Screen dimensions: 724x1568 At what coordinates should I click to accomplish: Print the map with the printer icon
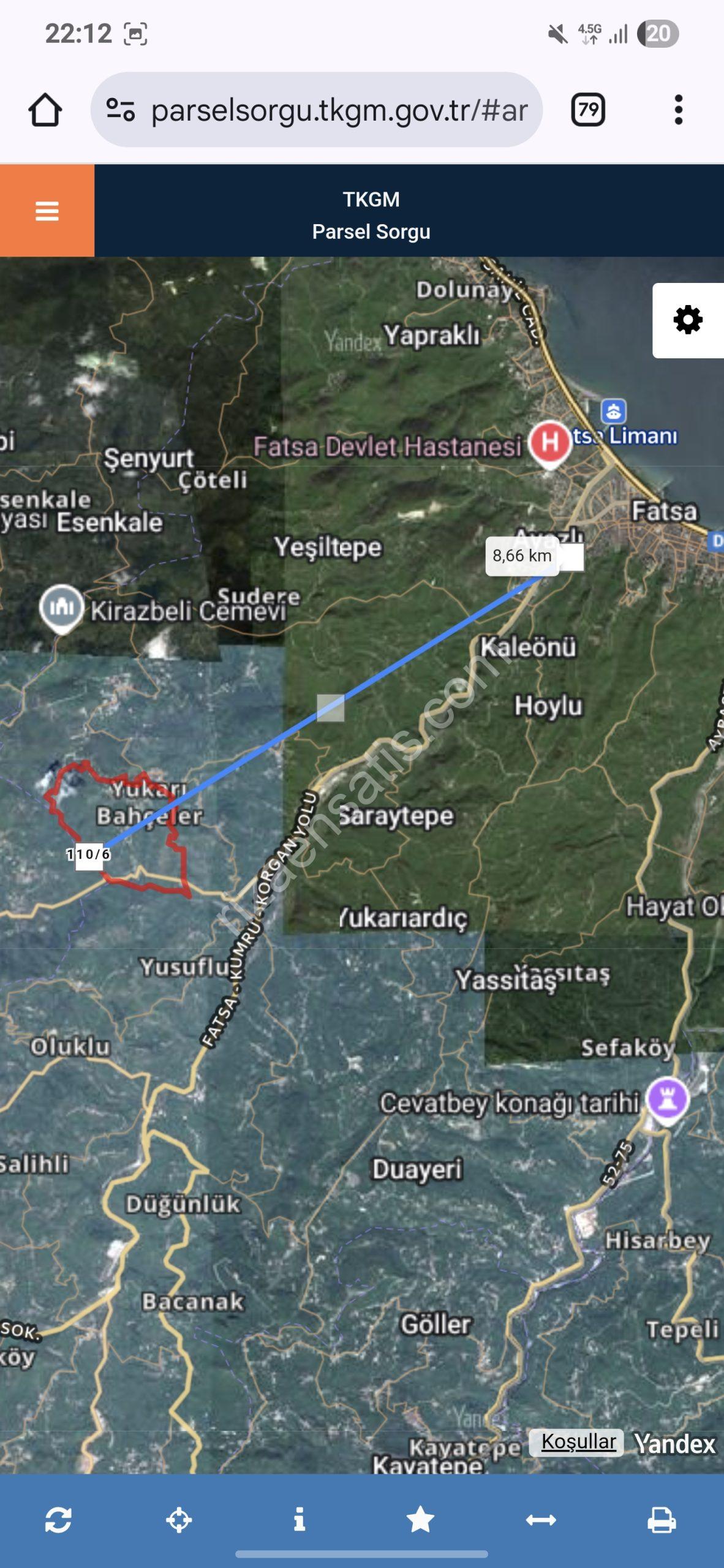[x=662, y=1520]
